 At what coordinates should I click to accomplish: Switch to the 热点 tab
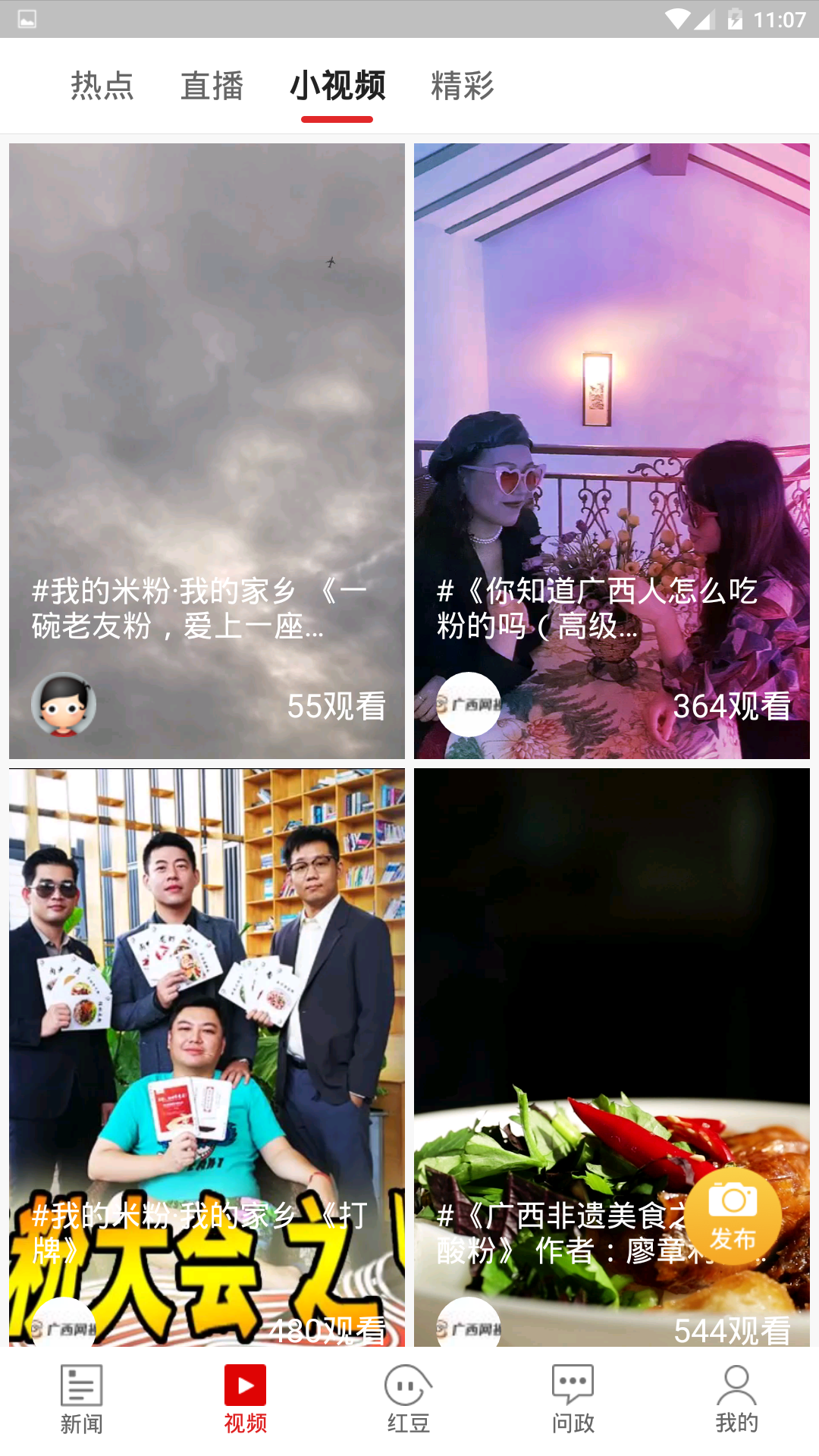click(102, 86)
